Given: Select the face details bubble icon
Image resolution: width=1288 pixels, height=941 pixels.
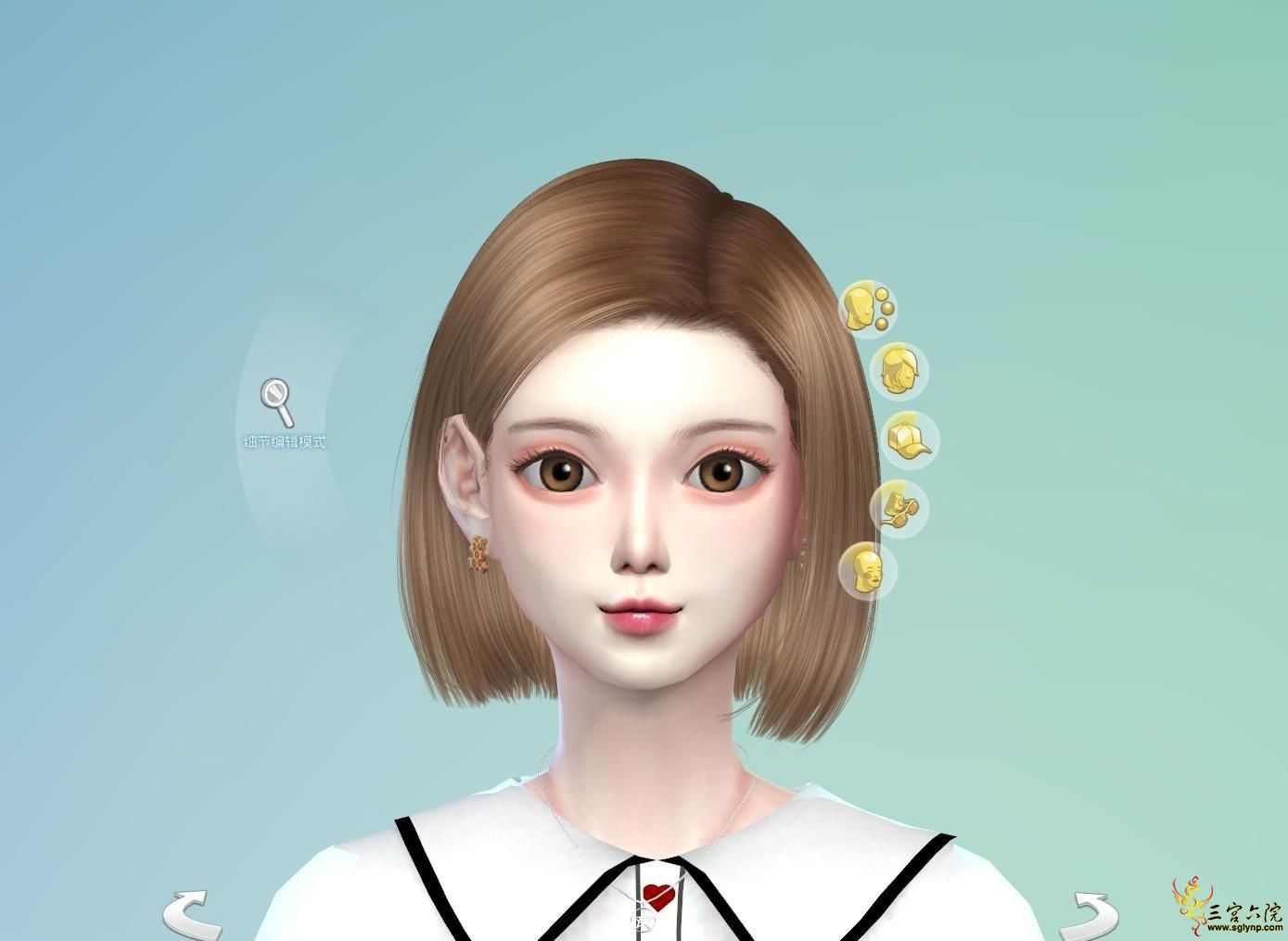Looking at the screenshot, I should tap(868, 307).
